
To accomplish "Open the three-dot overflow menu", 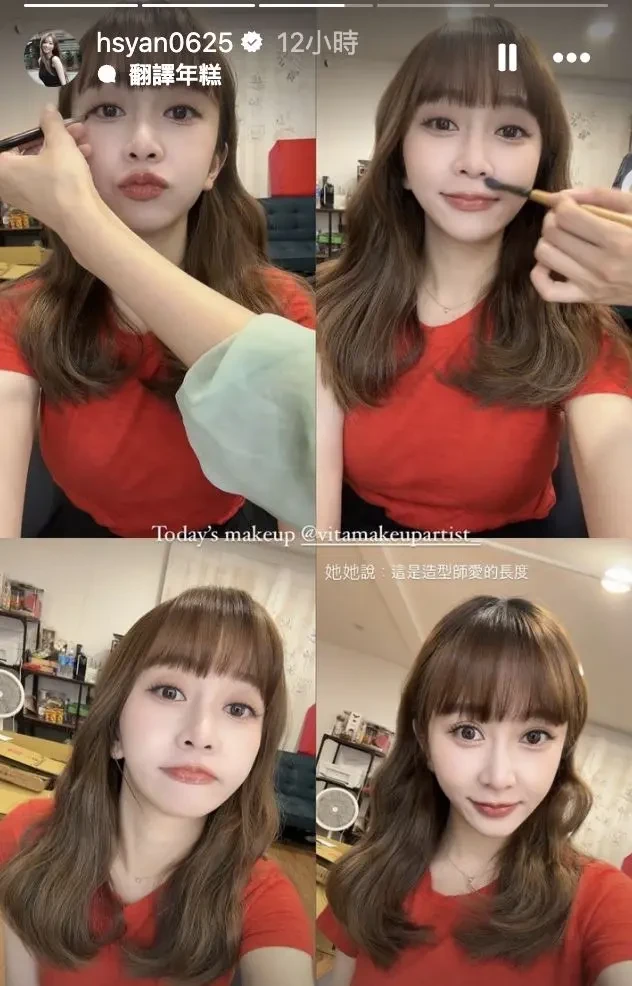I will [571, 58].
